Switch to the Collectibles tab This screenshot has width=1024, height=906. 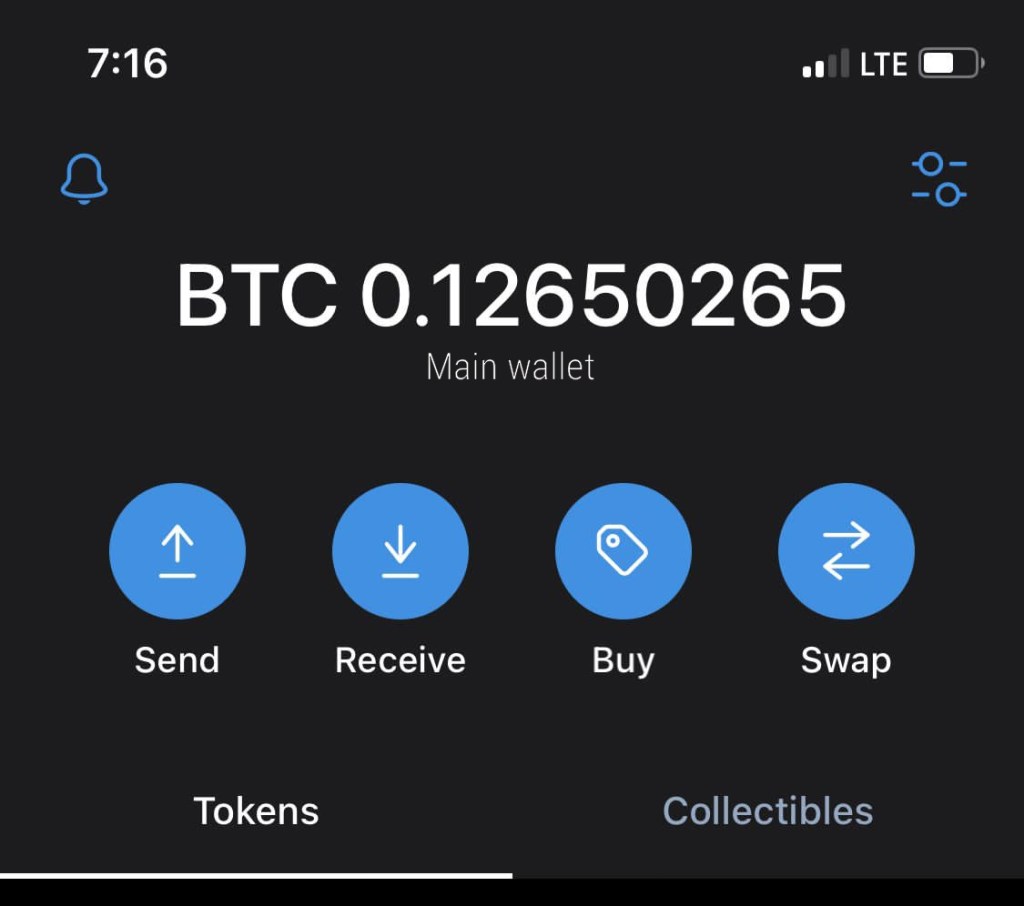pyautogui.click(x=768, y=811)
